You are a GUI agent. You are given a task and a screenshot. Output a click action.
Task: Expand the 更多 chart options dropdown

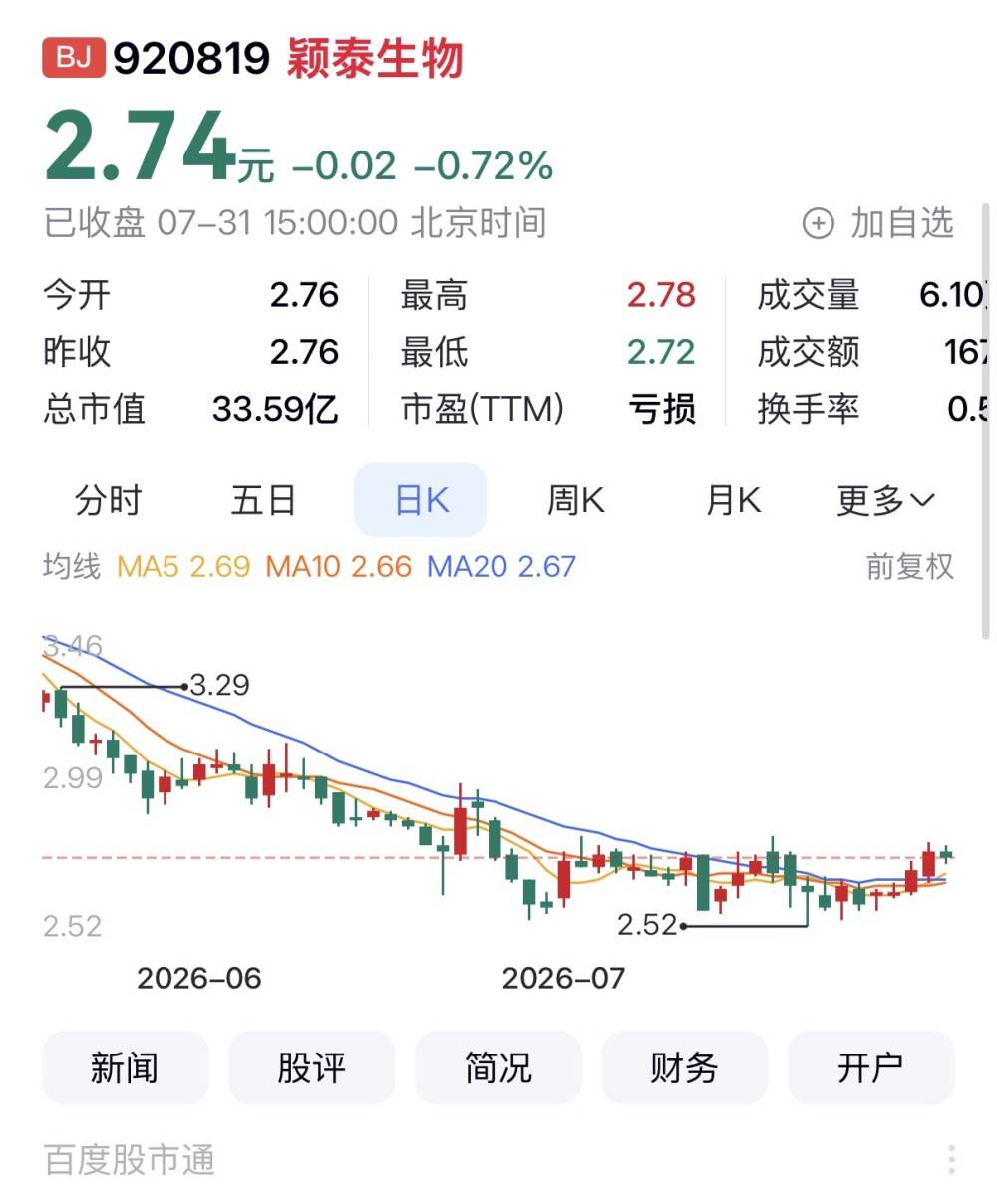(886, 500)
